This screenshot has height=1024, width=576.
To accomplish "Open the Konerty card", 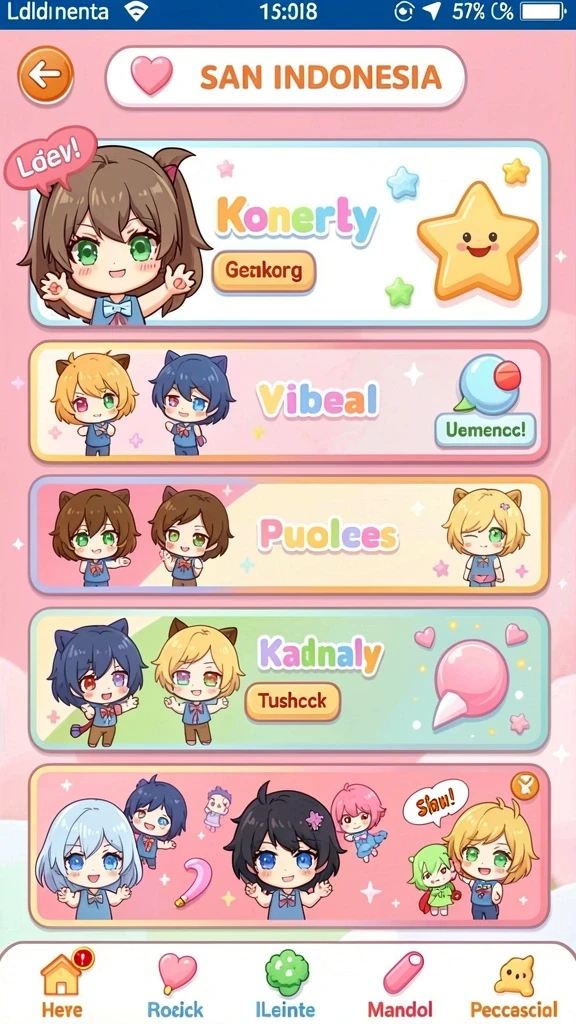I will coord(288,233).
